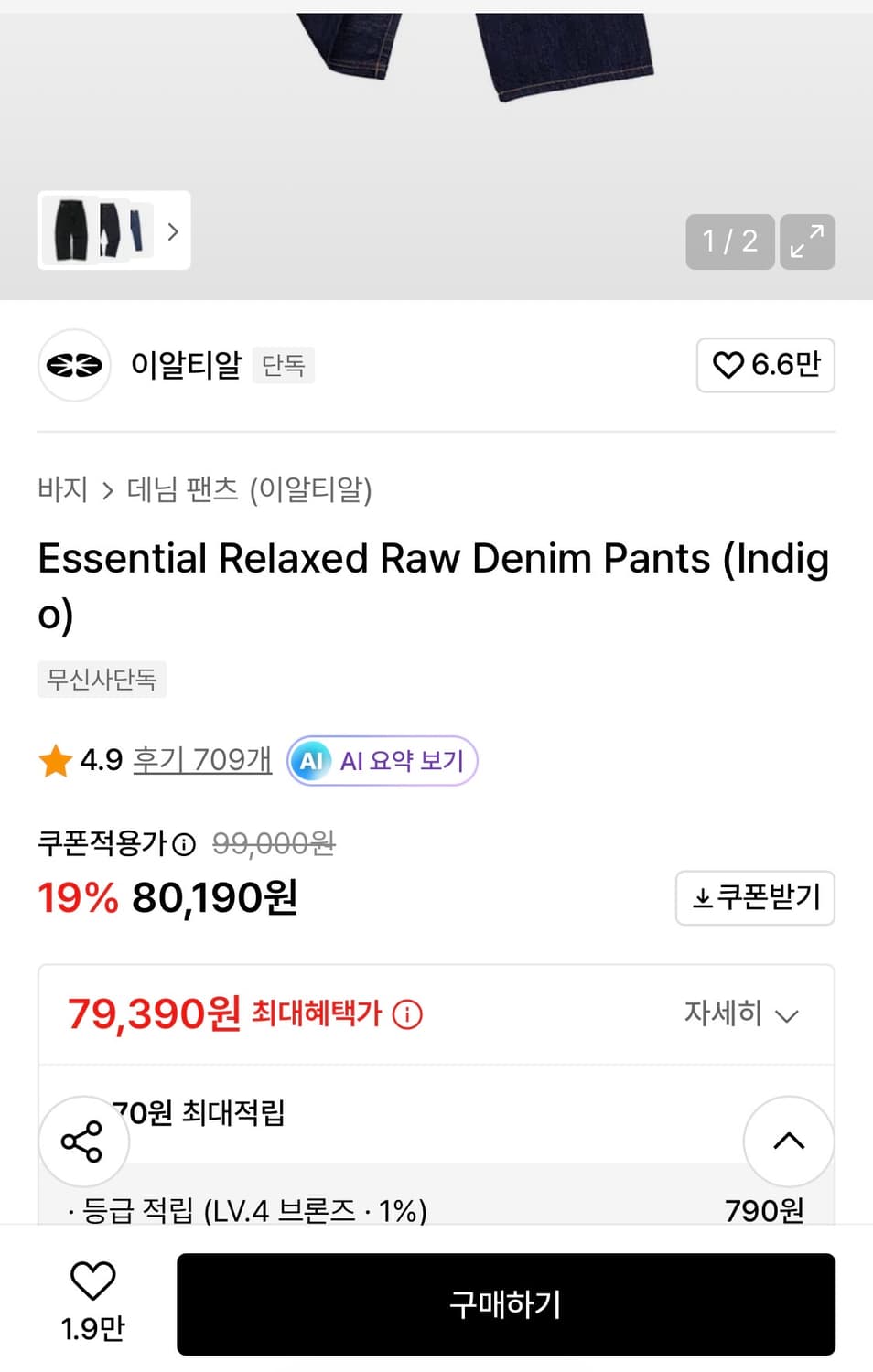873x1372 pixels.
Task: Click the scroll-to-top chevron icon
Action: tap(788, 1141)
